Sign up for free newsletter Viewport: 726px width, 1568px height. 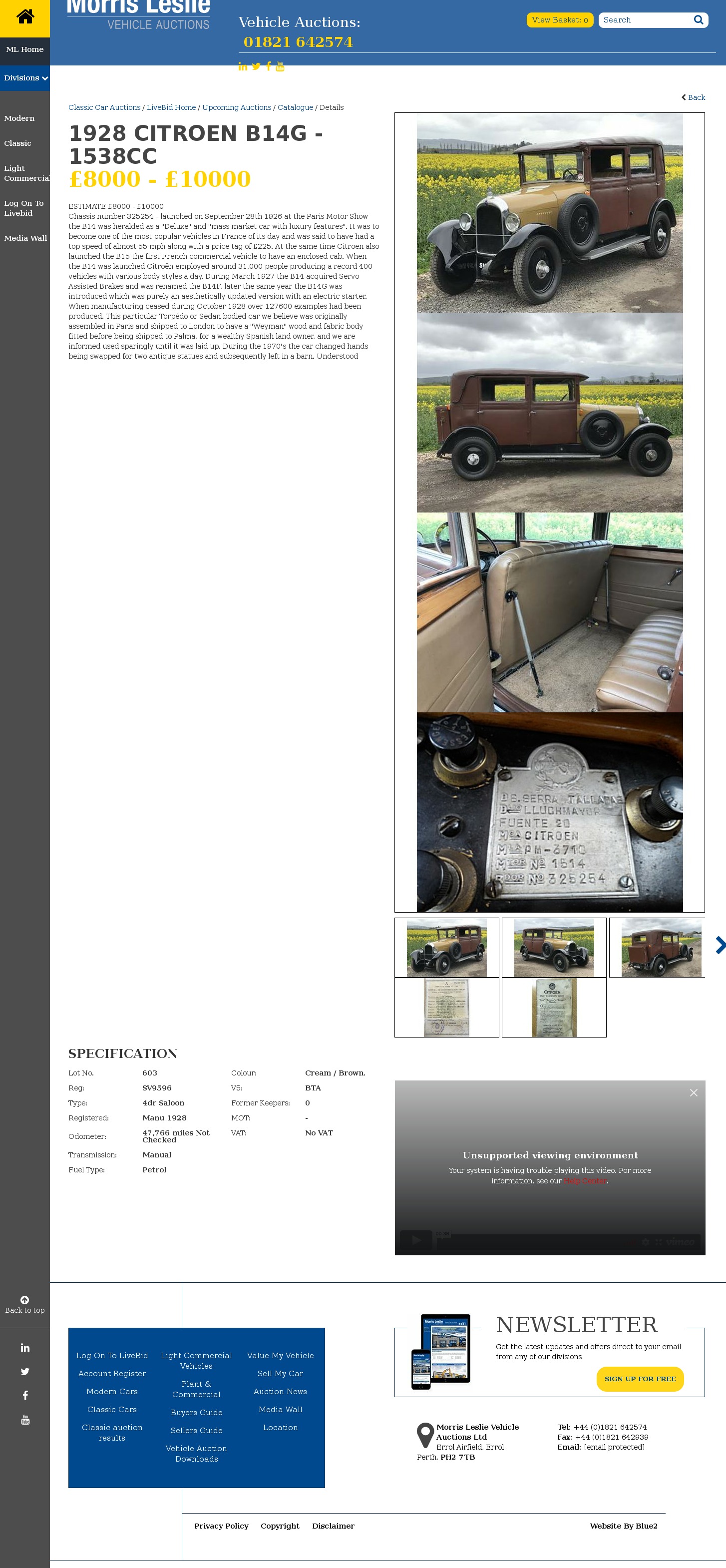(x=640, y=1379)
